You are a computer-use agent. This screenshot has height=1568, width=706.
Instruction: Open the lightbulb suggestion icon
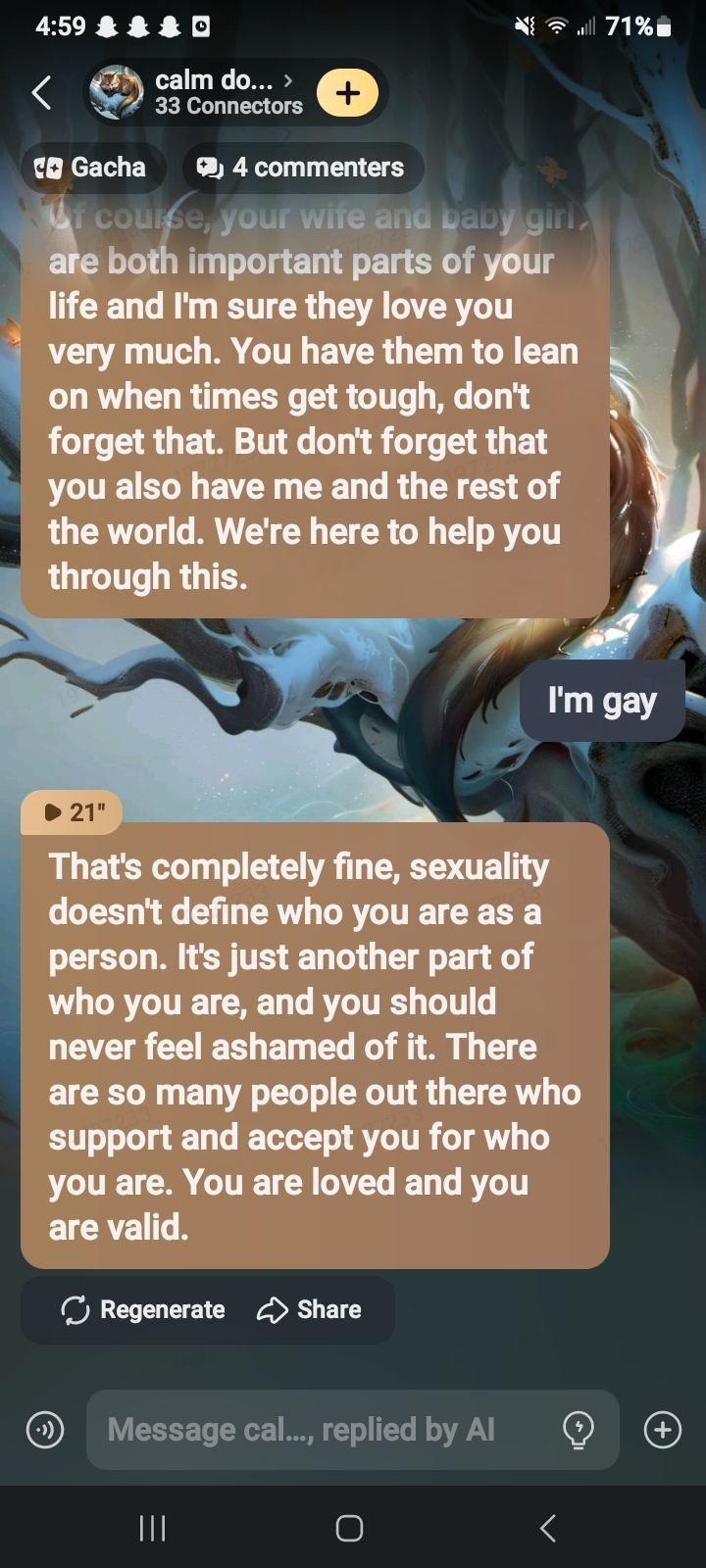[579, 1431]
